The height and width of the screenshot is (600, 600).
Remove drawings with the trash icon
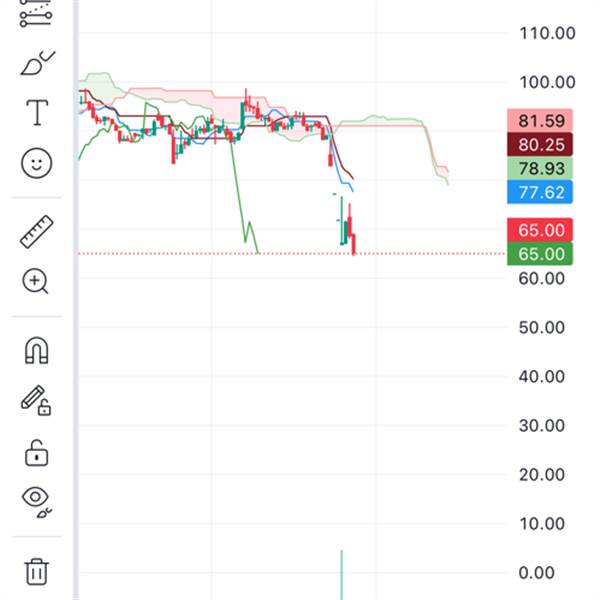click(x=37, y=571)
